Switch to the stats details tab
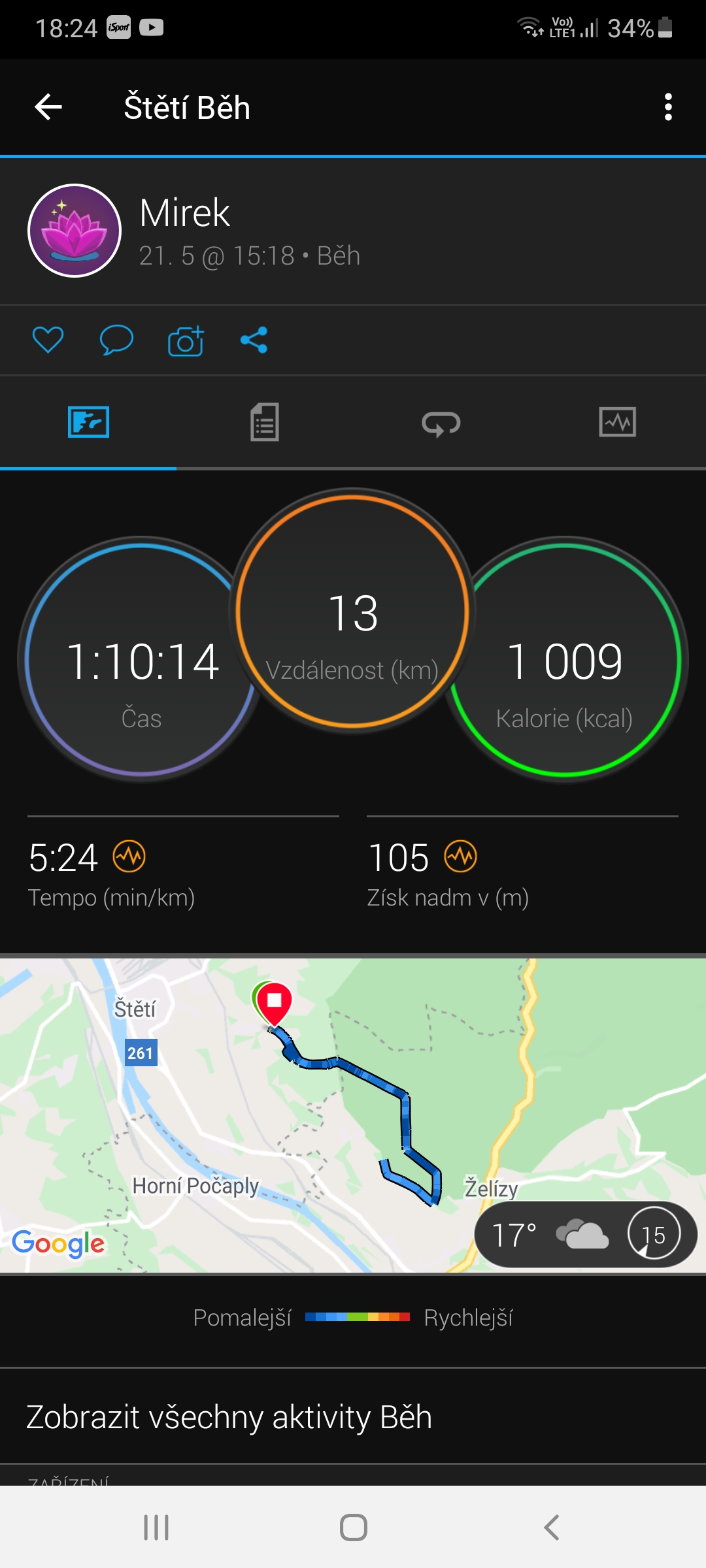The width and height of the screenshot is (706, 1568). [265, 422]
